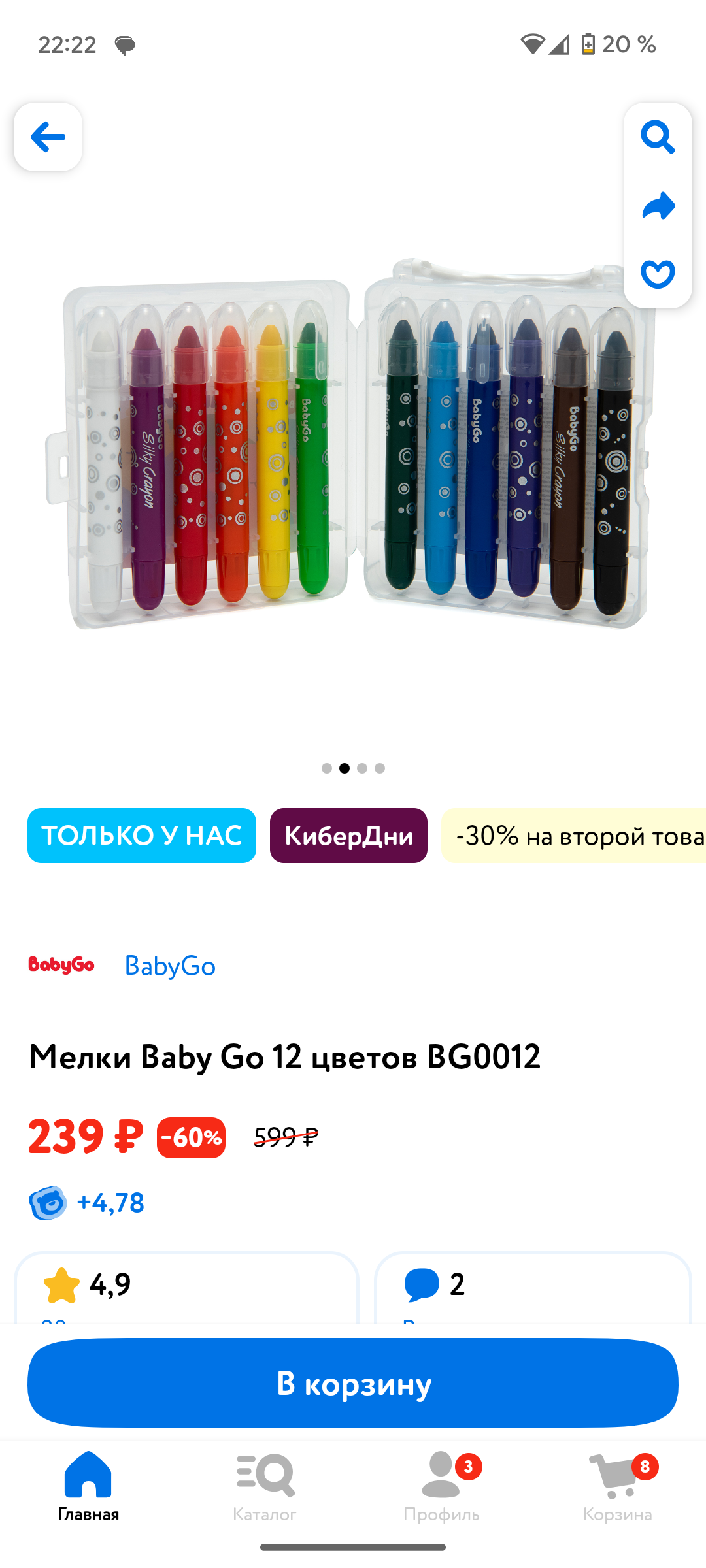Tap the crayons product photo
Image resolution: width=706 pixels, height=1568 pixels.
(353, 451)
